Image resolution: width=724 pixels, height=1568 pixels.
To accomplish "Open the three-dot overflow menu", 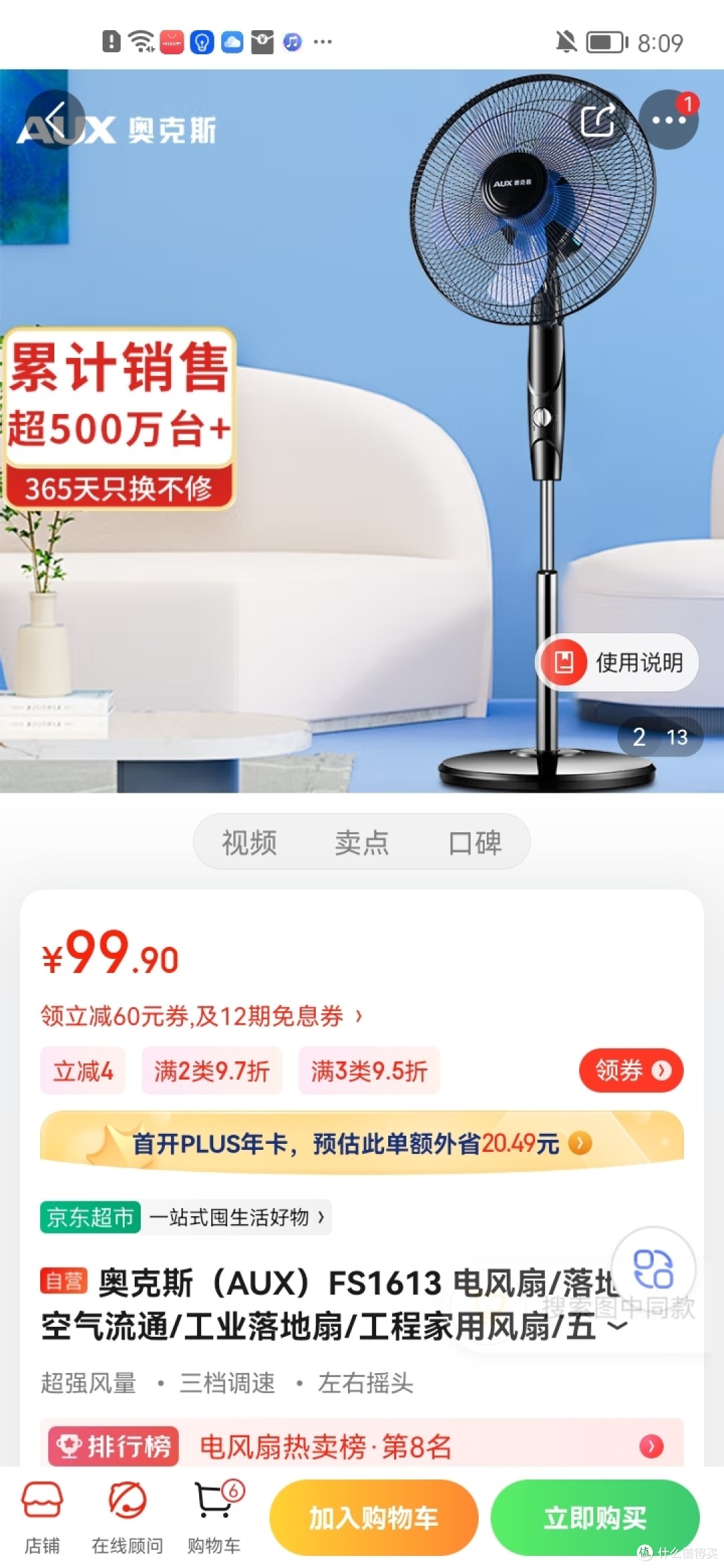I will [x=668, y=120].
